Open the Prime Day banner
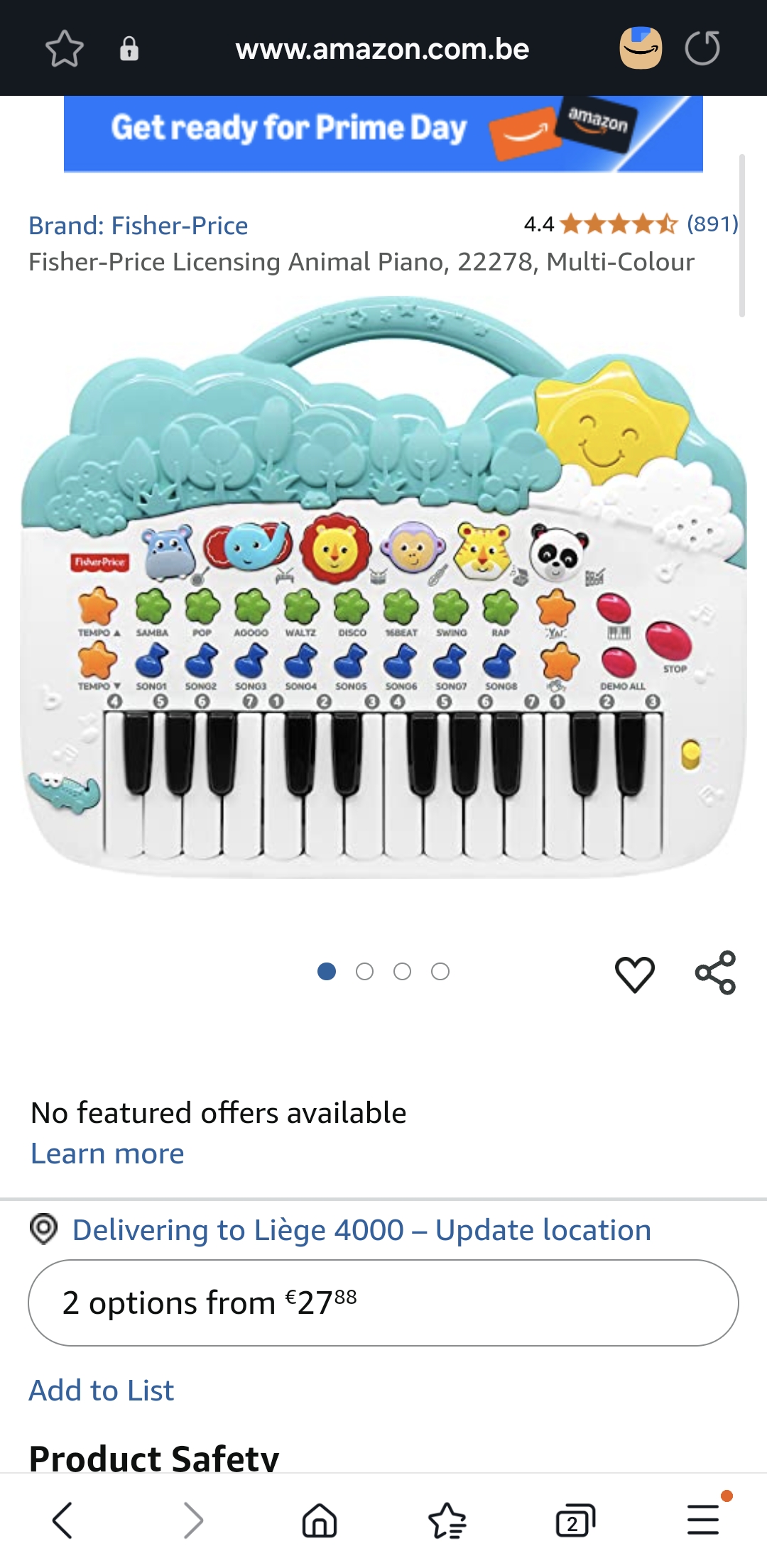Image resolution: width=767 pixels, height=1568 pixels. pyautogui.click(x=383, y=133)
